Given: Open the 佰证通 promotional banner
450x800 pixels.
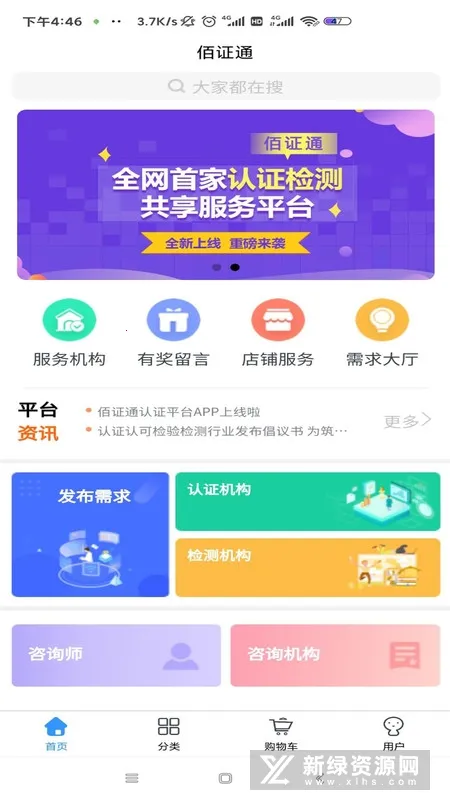Looking at the screenshot, I should pos(226,195).
